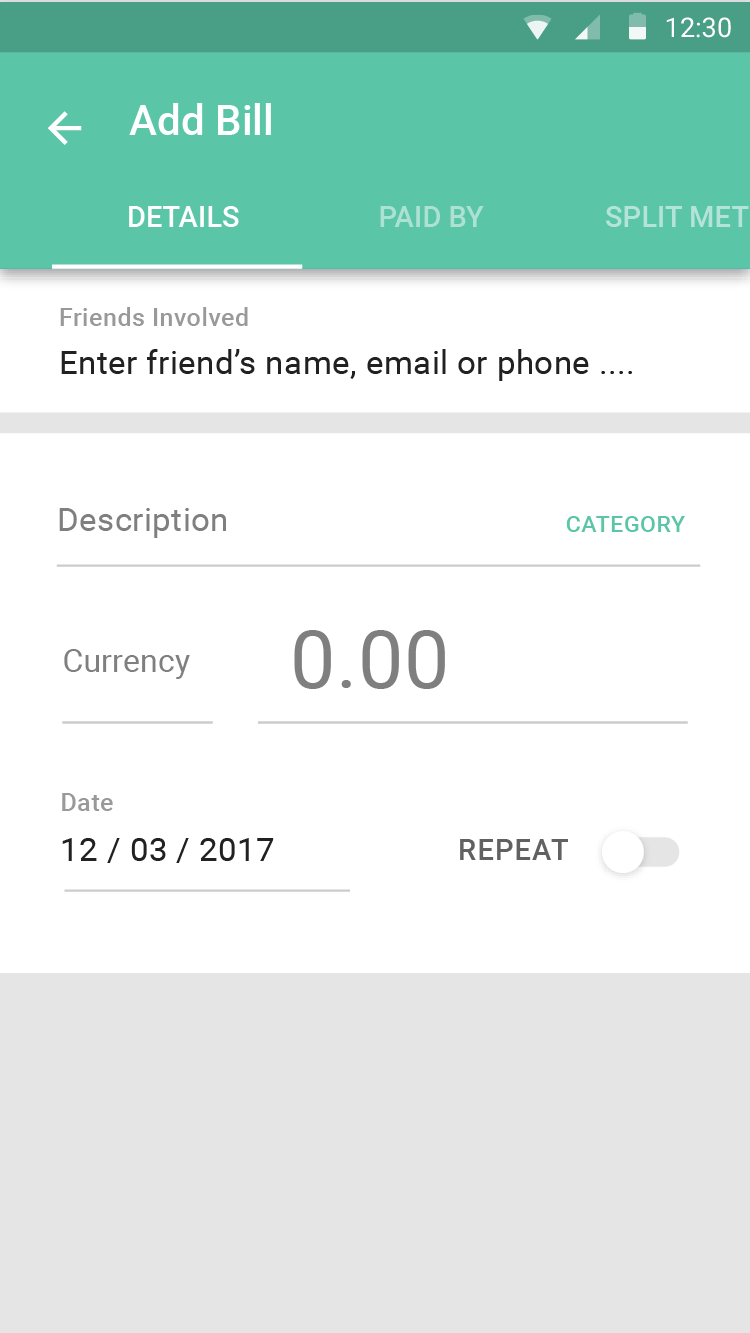Open the Split Method tab
The width and height of the screenshot is (750, 1333).
tap(677, 217)
